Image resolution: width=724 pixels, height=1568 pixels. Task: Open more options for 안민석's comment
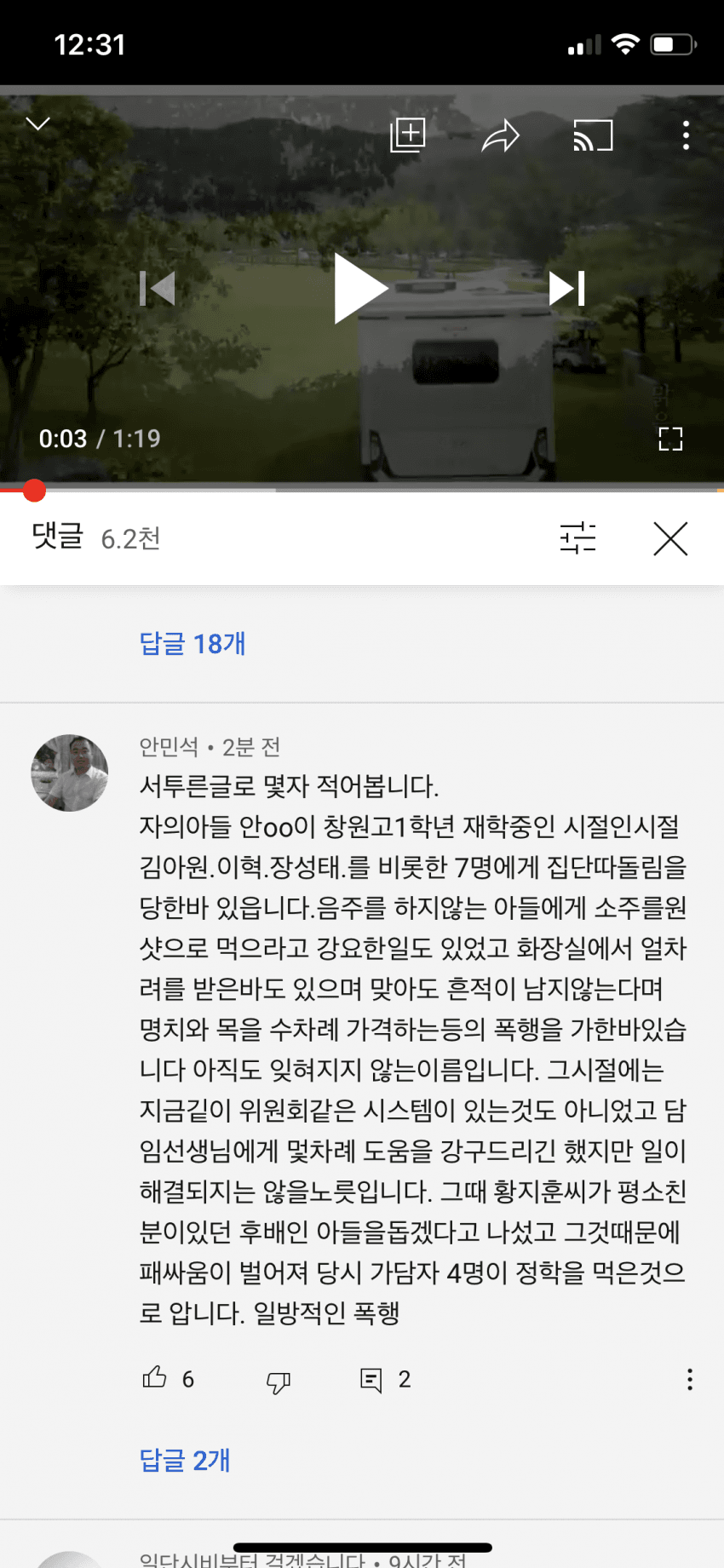pyautogui.click(x=690, y=1380)
